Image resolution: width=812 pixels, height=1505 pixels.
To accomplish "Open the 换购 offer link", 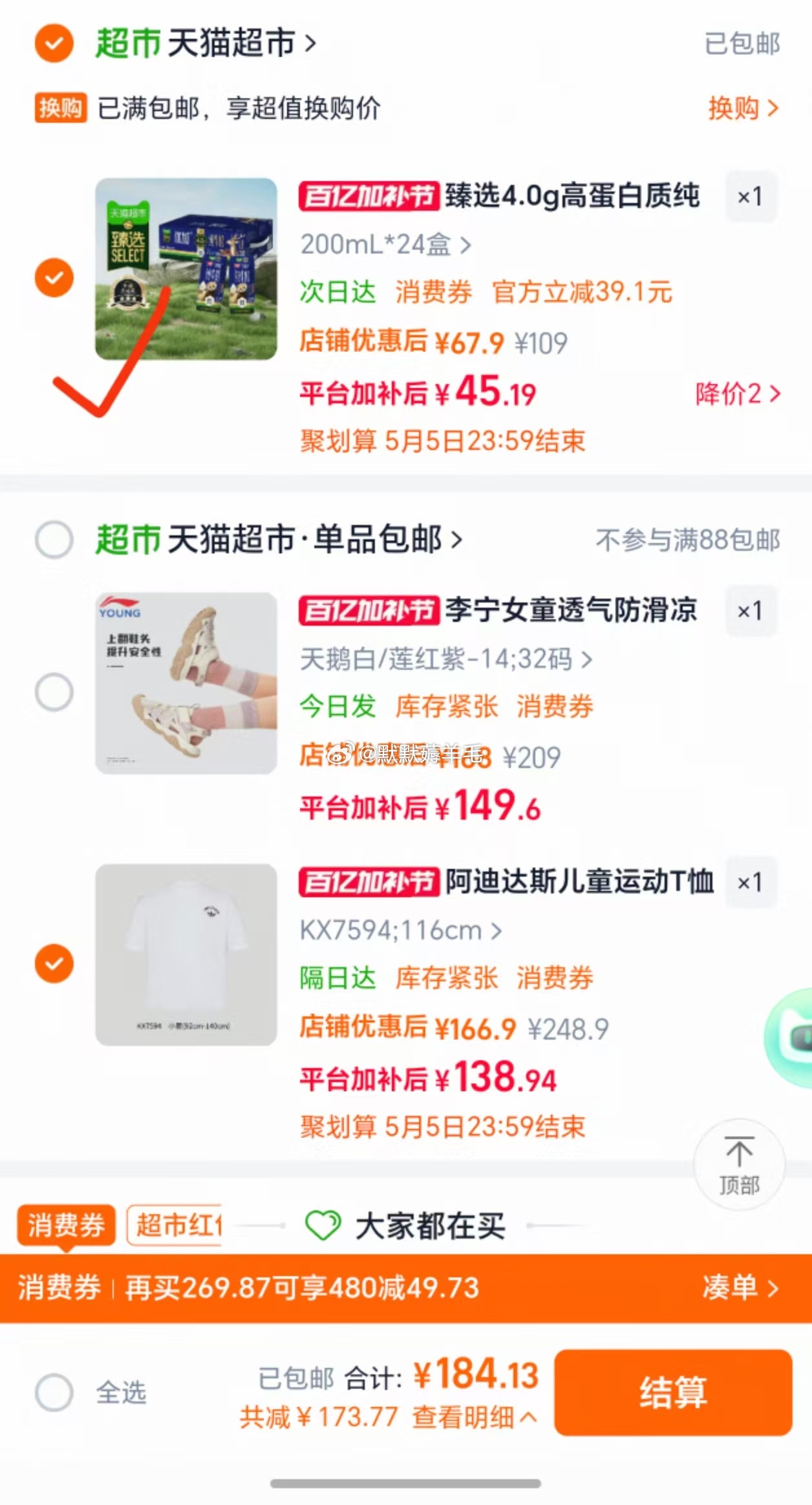I will pyautogui.click(x=743, y=108).
